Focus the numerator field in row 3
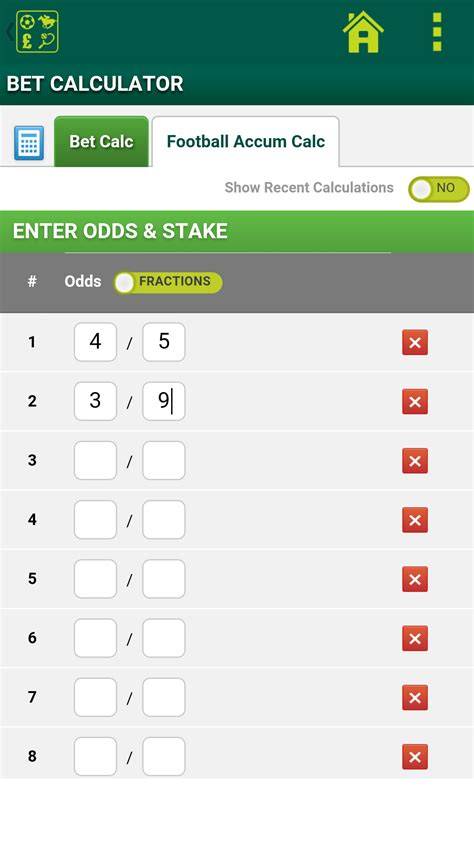Image resolution: width=474 pixels, height=842 pixels. [x=95, y=461]
